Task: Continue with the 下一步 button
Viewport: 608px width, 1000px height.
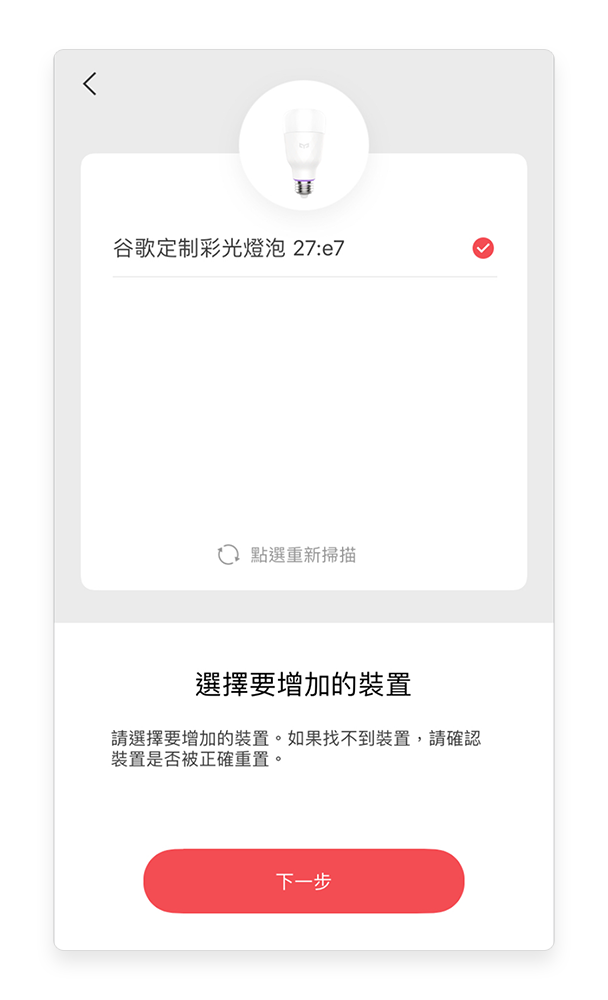Action: point(303,881)
